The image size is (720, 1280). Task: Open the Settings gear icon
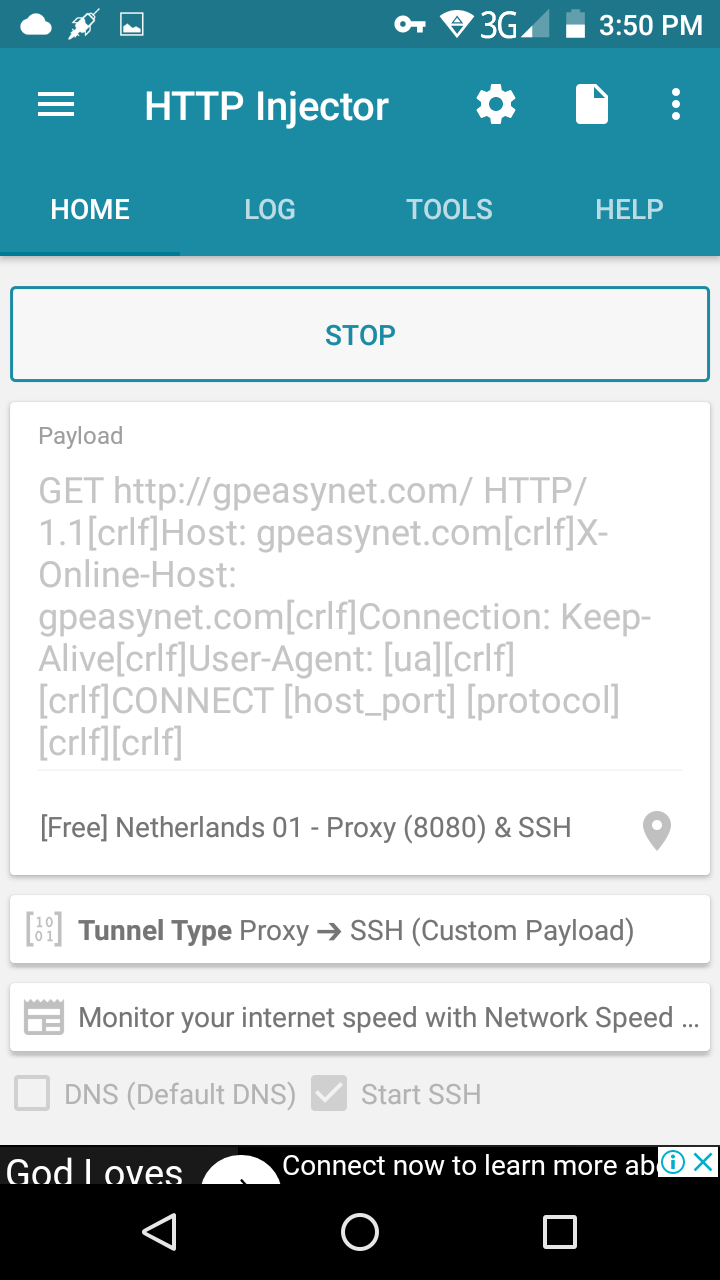[496, 104]
